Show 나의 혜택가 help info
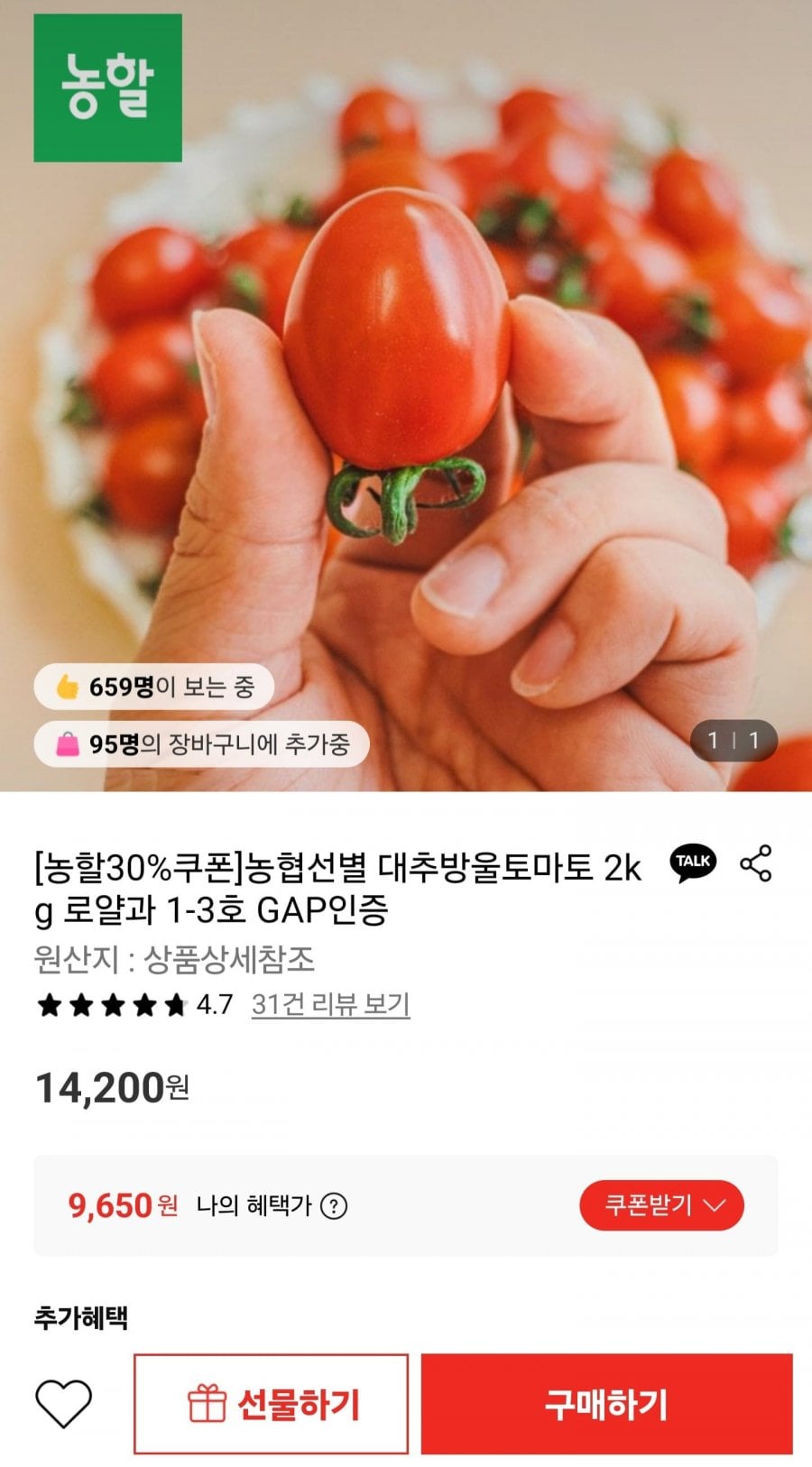The image size is (812, 1467). 334,1206
